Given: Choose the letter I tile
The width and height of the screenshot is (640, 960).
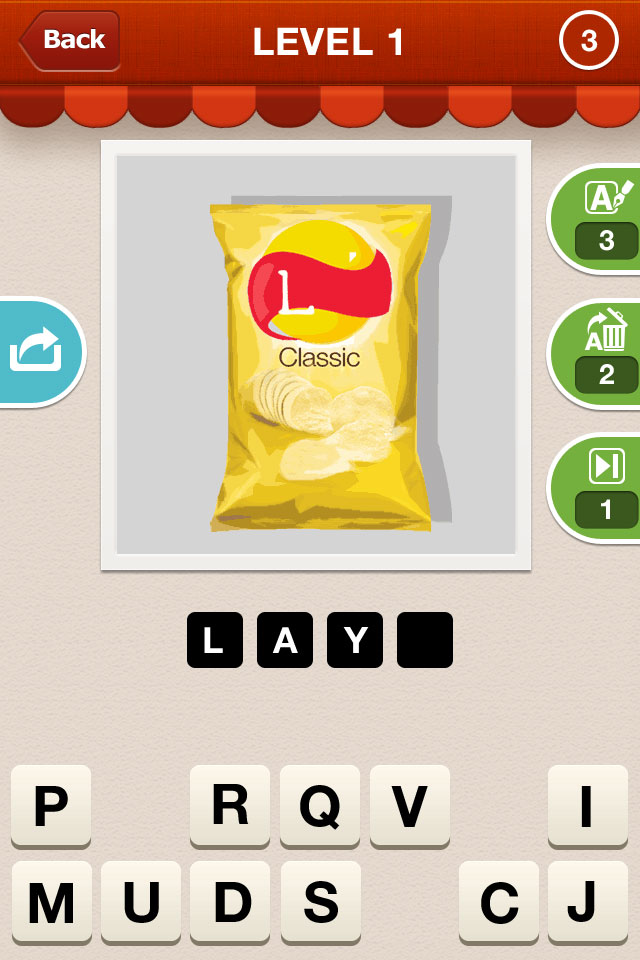Looking at the screenshot, I should pos(588,807).
